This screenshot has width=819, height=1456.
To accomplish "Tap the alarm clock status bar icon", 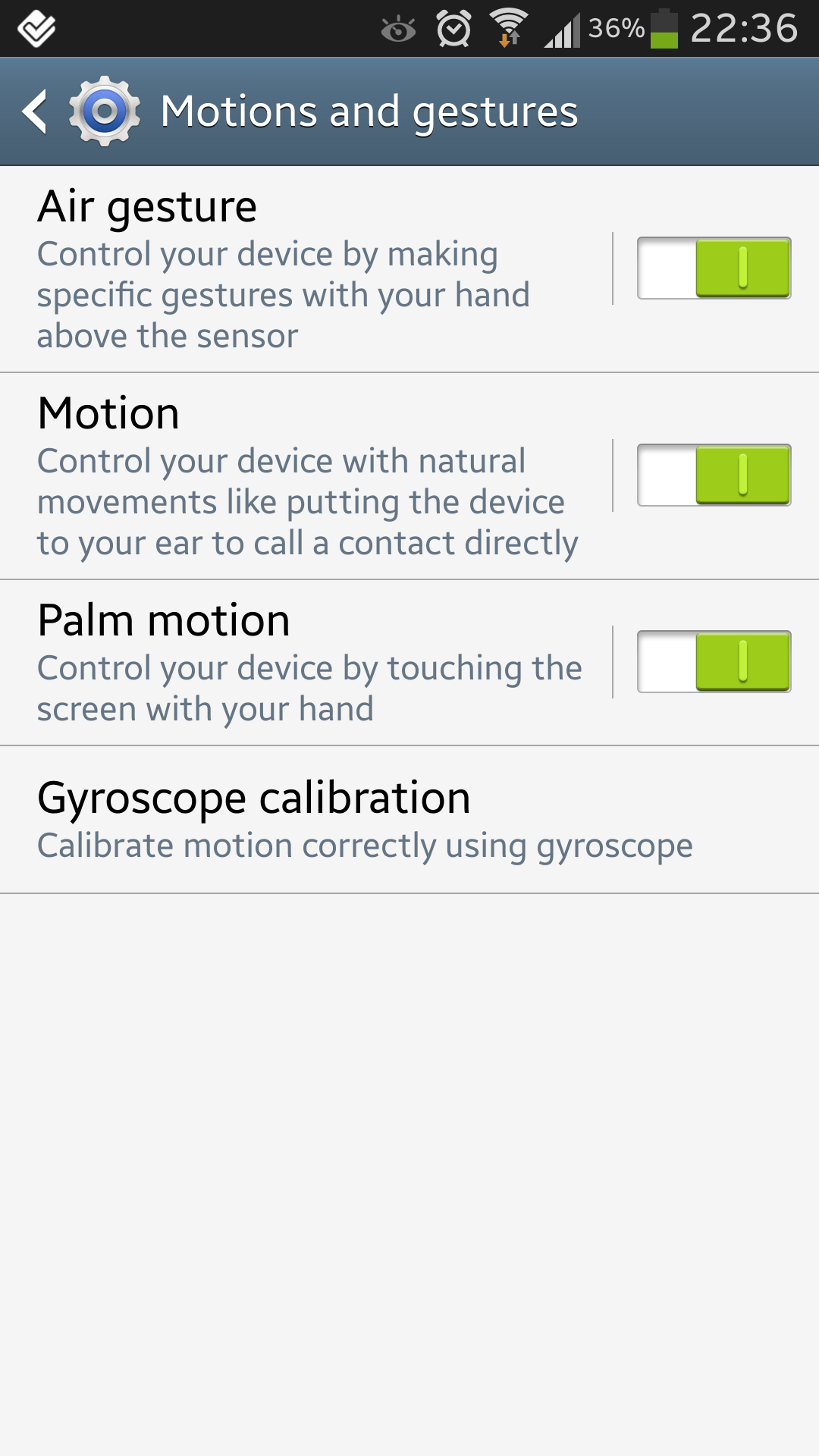I will pos(453,28).
